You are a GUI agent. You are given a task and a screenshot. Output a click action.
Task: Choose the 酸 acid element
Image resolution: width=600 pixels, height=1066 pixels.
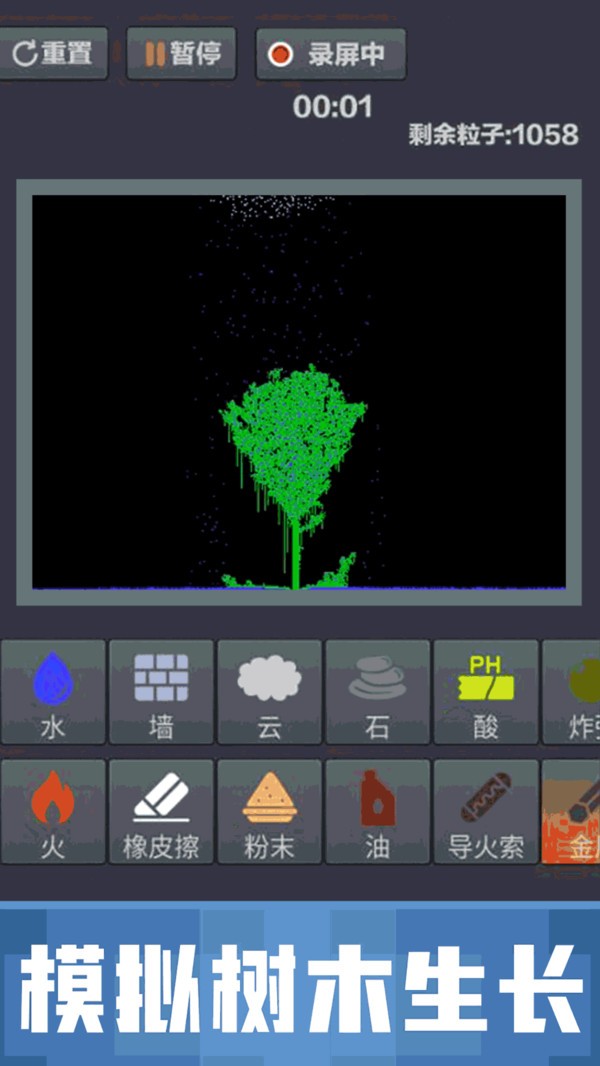[485, 692]
